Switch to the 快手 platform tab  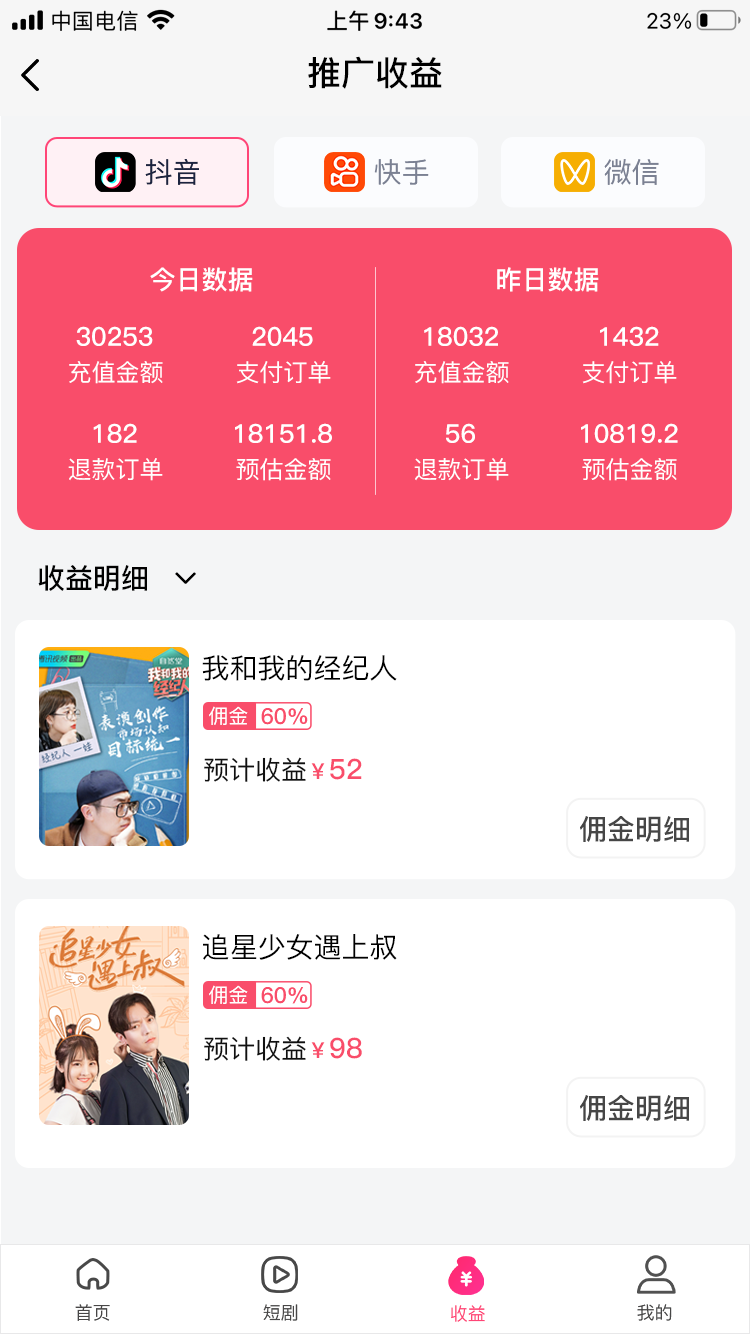(x=376, y=172)
